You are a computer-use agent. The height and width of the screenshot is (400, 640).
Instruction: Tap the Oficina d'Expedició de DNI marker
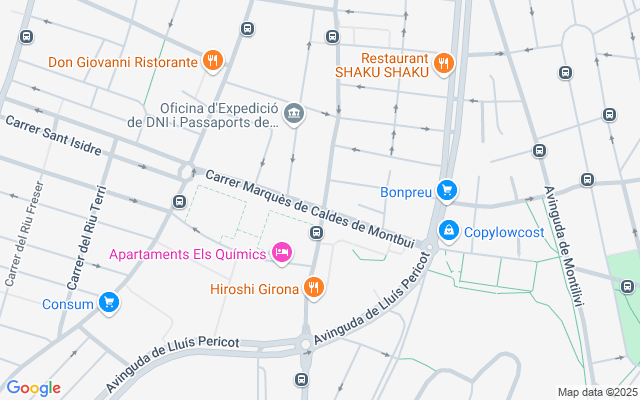(x=294, y=114)
